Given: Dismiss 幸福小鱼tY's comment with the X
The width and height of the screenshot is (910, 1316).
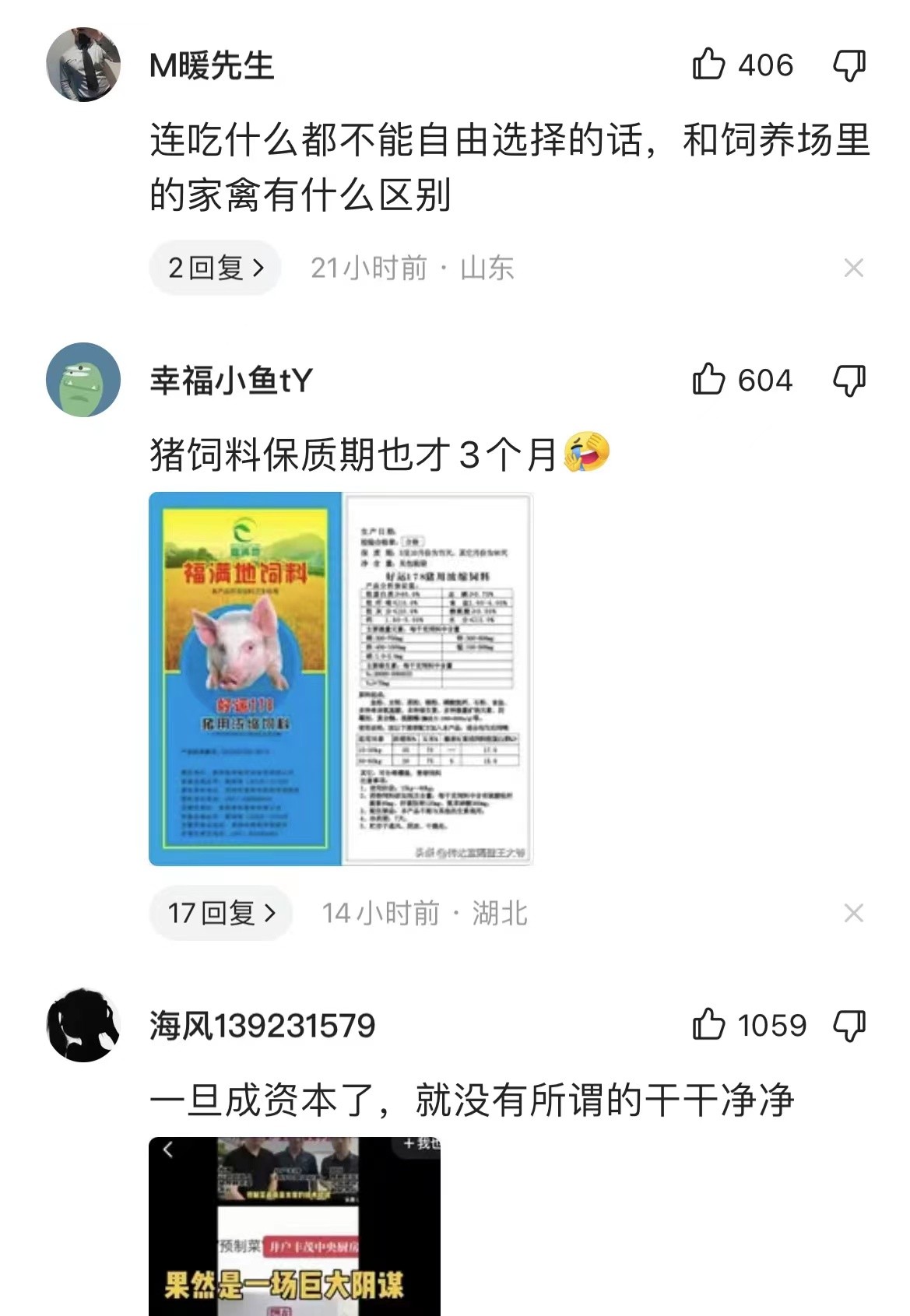Looking at the screenshot, I should click(x=853, y=913).
